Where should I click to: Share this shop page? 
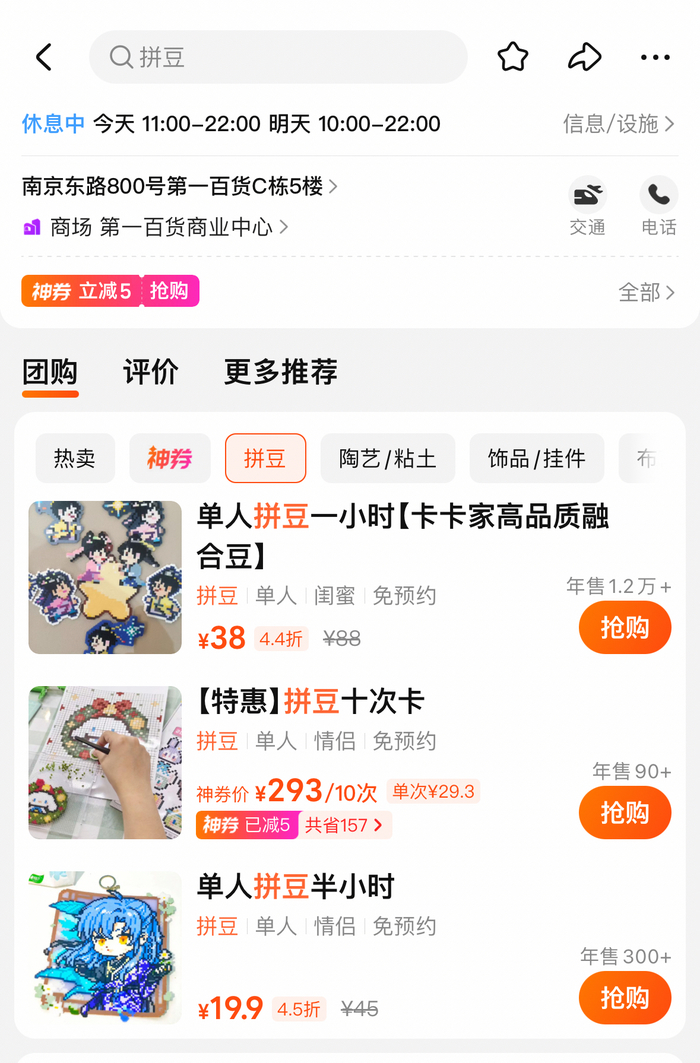pos(584,57)
